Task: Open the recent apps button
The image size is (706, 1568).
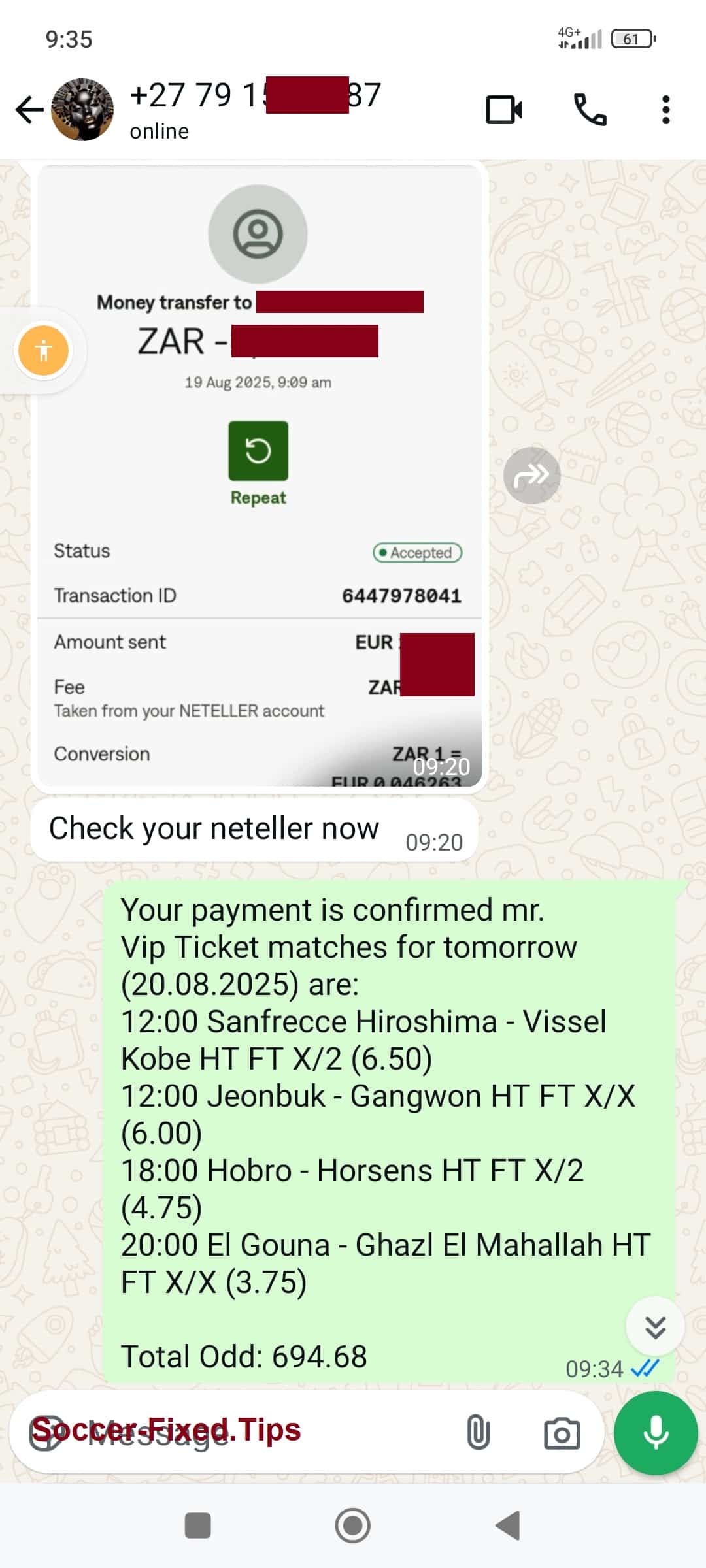Action: pos(197,1526)
